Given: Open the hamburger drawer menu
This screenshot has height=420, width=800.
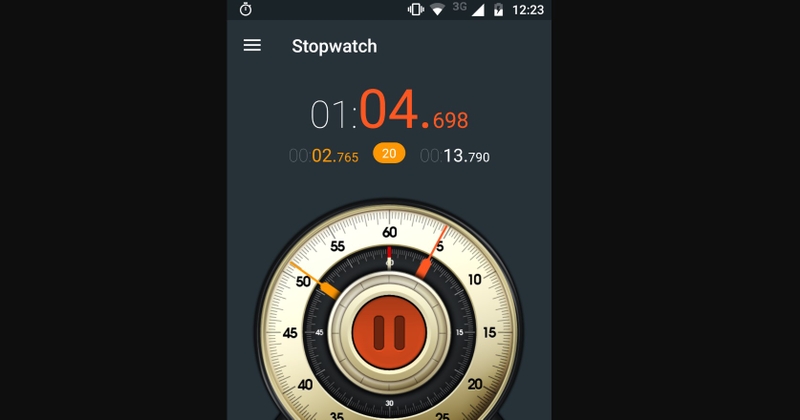Looking at the screenshot, I should (x=252, y=46).
